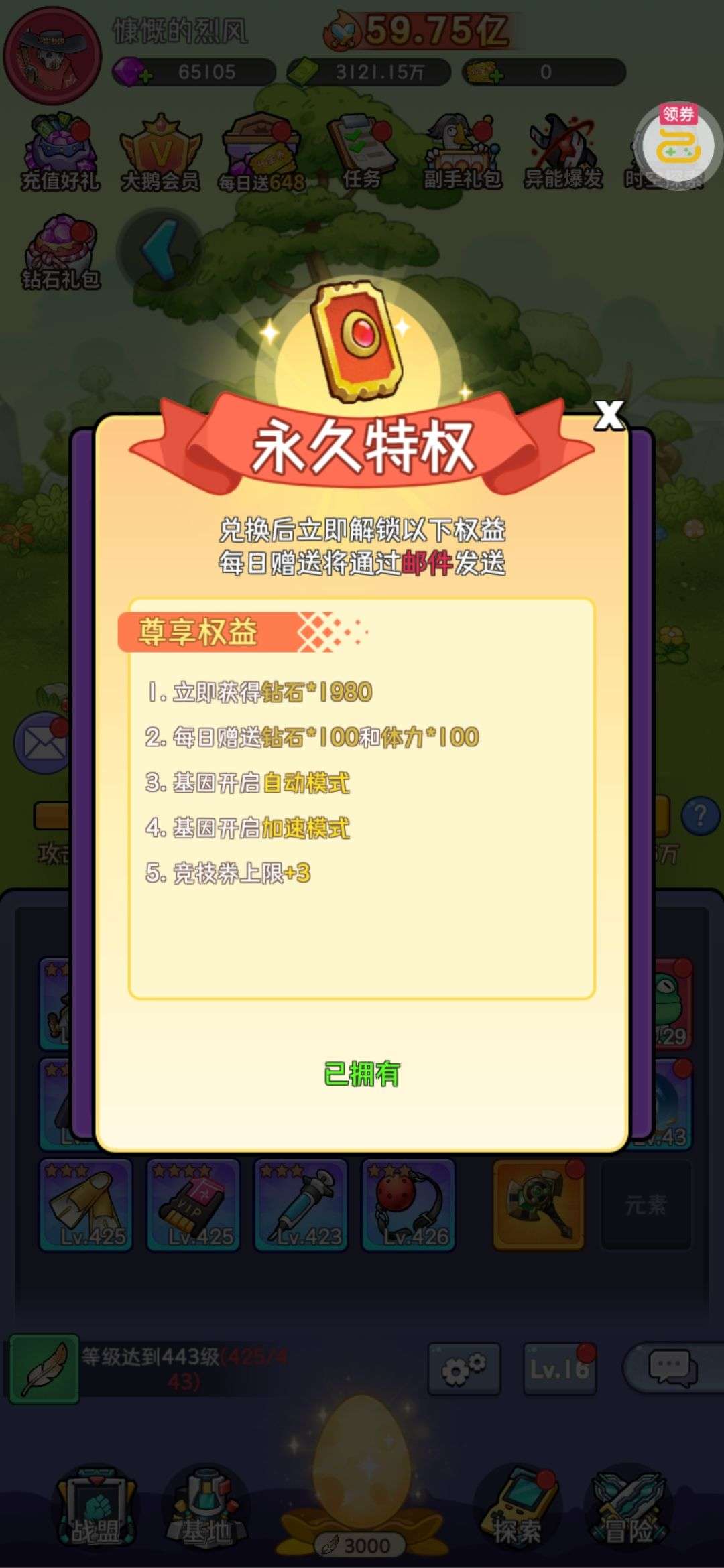Open the mail envelope icon

tap(42, 743)
